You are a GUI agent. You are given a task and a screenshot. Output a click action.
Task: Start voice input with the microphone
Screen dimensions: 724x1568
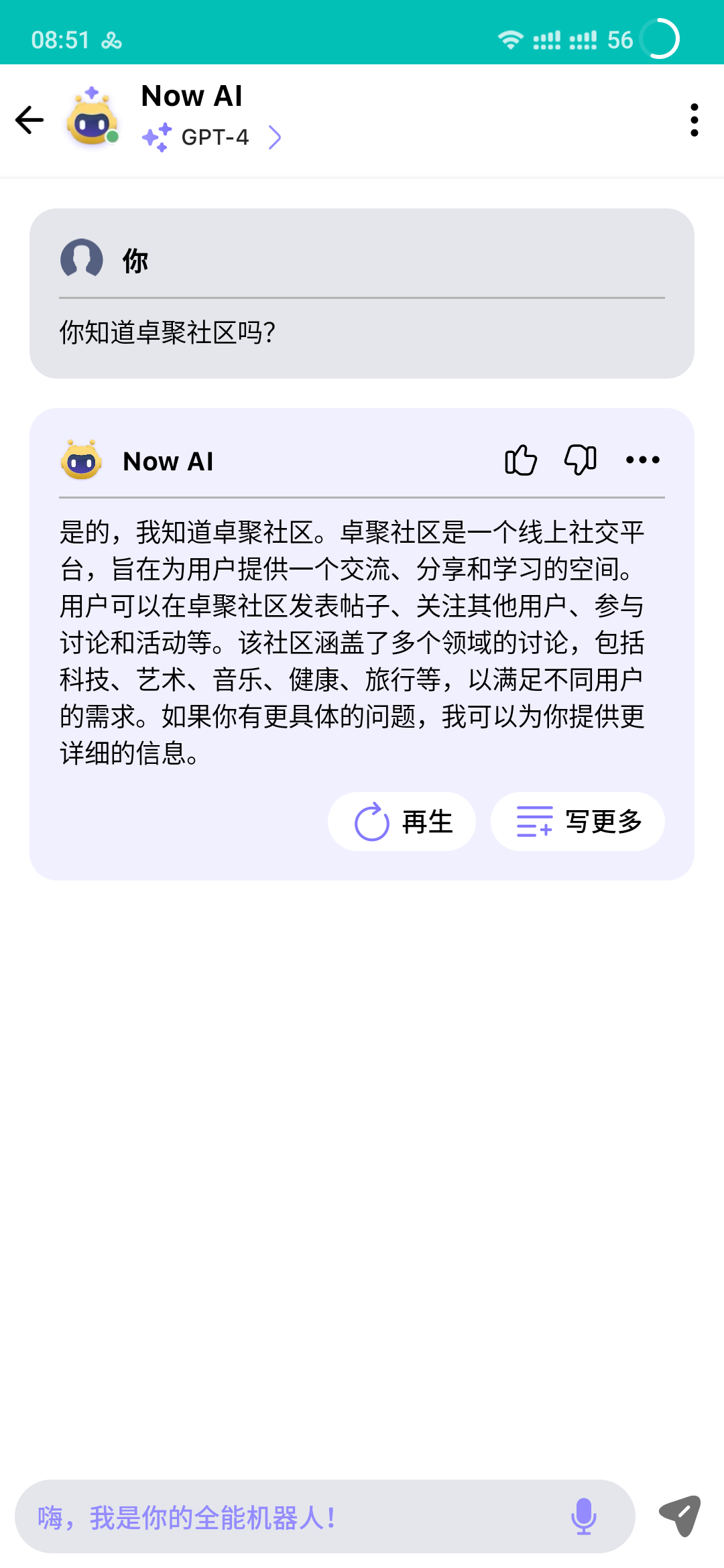[x=583, y=1517]
